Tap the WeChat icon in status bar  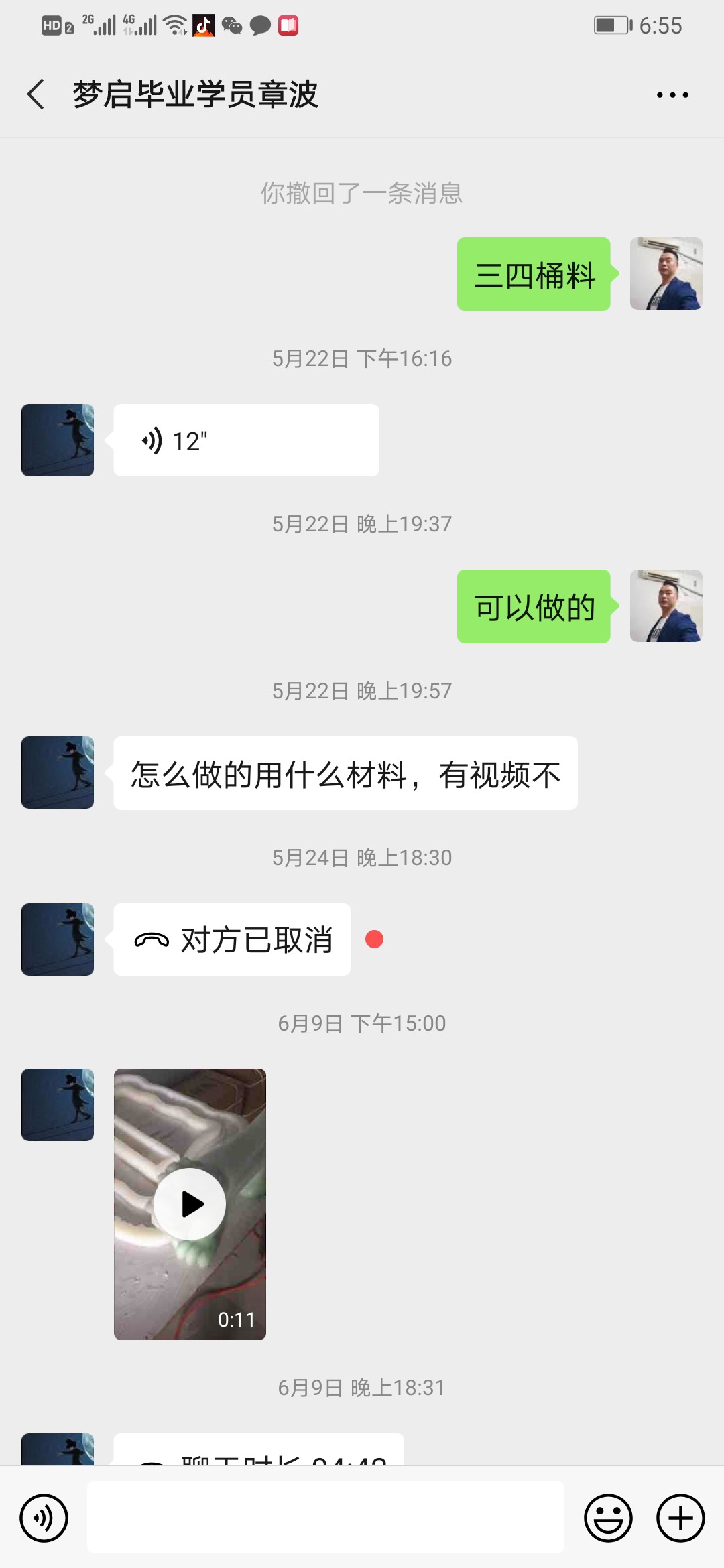click(232, 25)
